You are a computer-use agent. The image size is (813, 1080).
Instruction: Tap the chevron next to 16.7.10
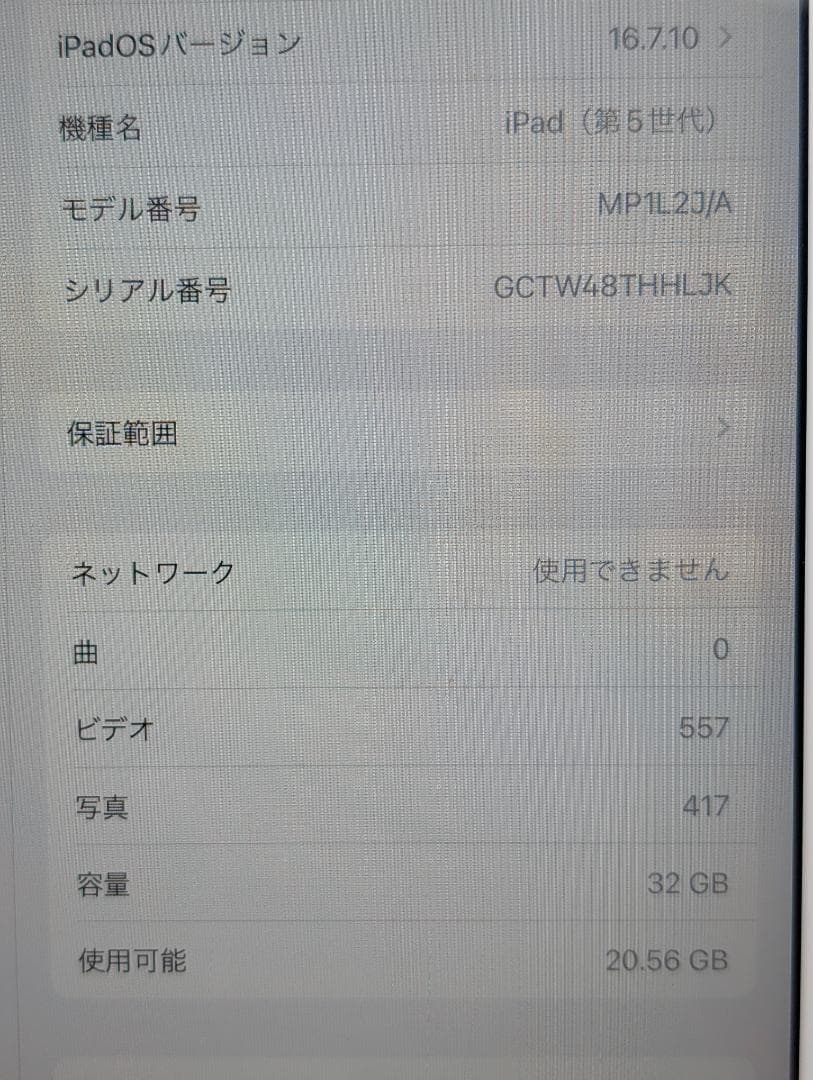[x=724, y=40]
